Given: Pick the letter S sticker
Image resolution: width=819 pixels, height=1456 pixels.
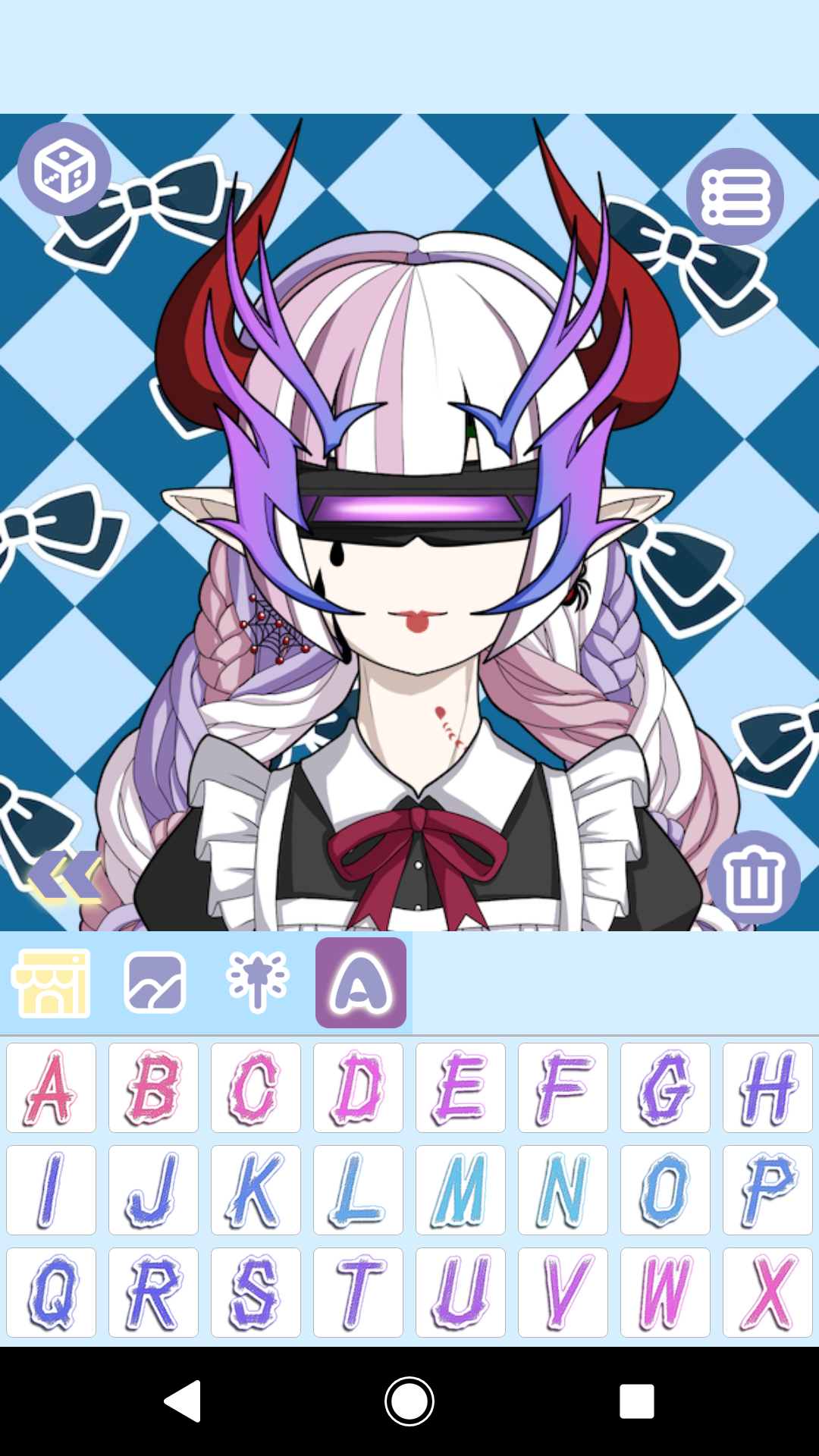Looking at the screenshot, I should point(256,1292).
